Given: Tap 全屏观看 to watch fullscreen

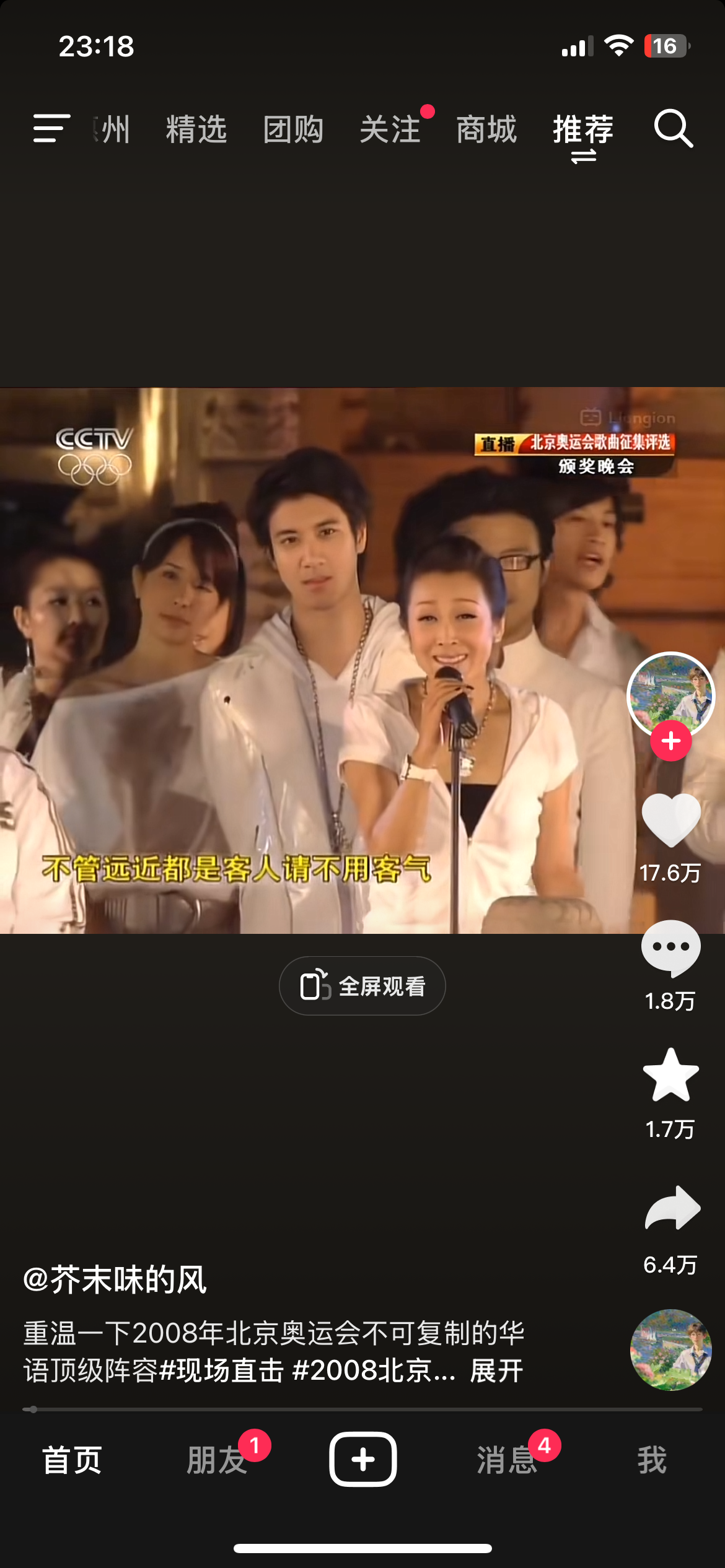Looking at the screenshot, I should (x=362, y=986).
